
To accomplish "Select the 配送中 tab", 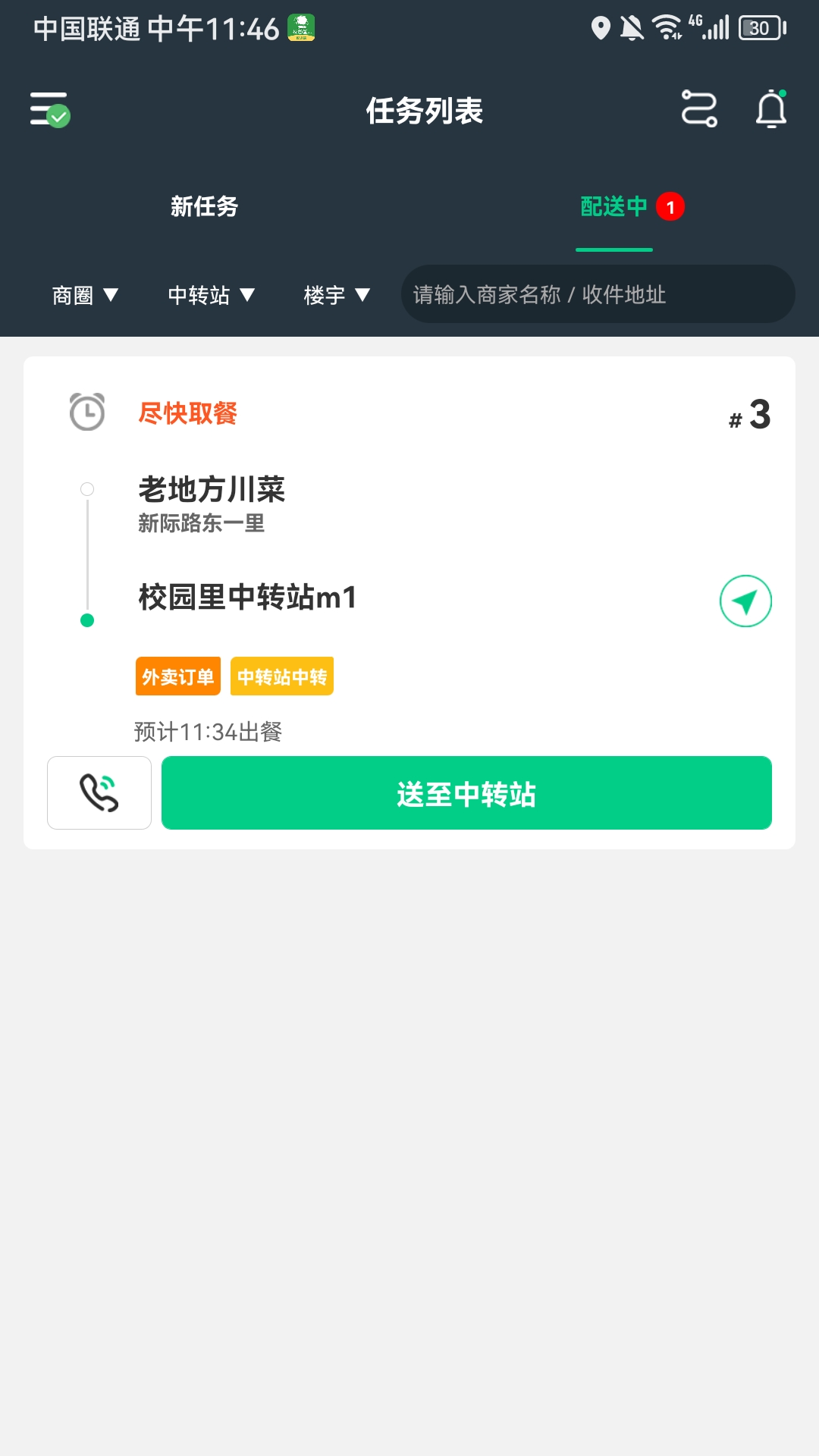I will click(x=614, y=206).
